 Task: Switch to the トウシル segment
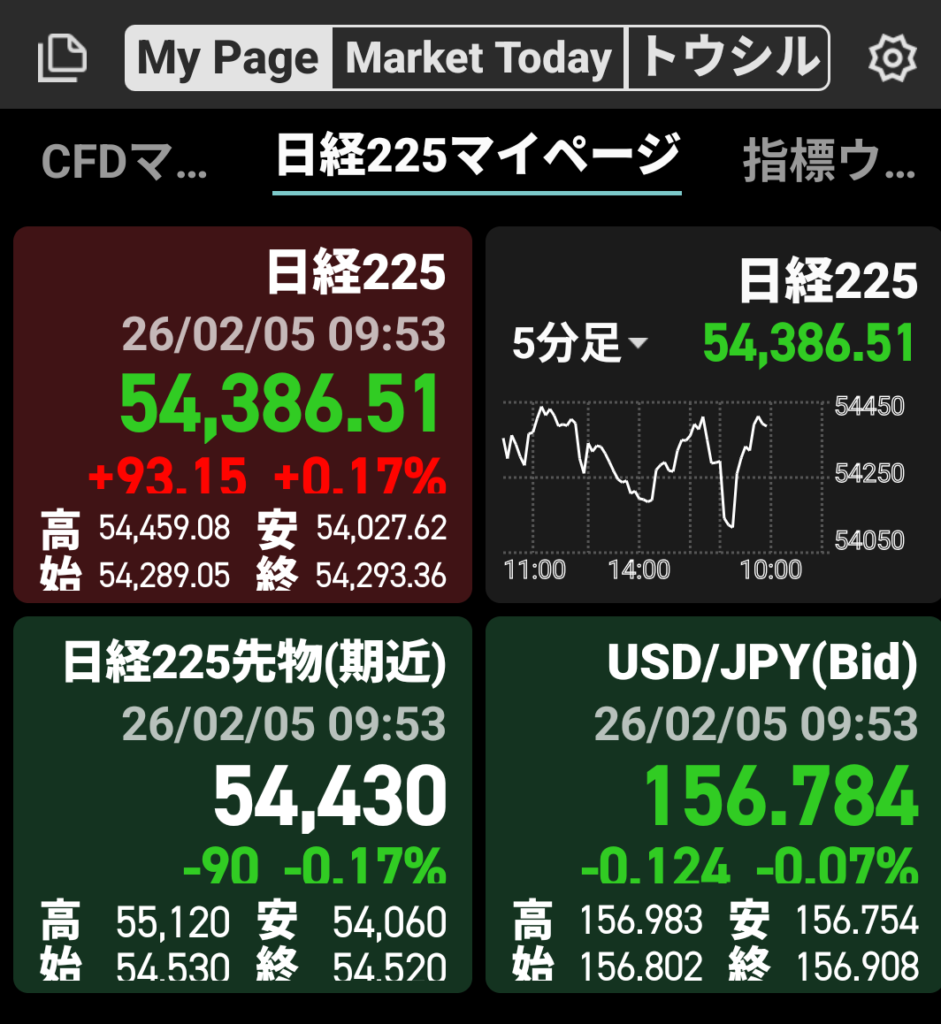tap(727, 59)
